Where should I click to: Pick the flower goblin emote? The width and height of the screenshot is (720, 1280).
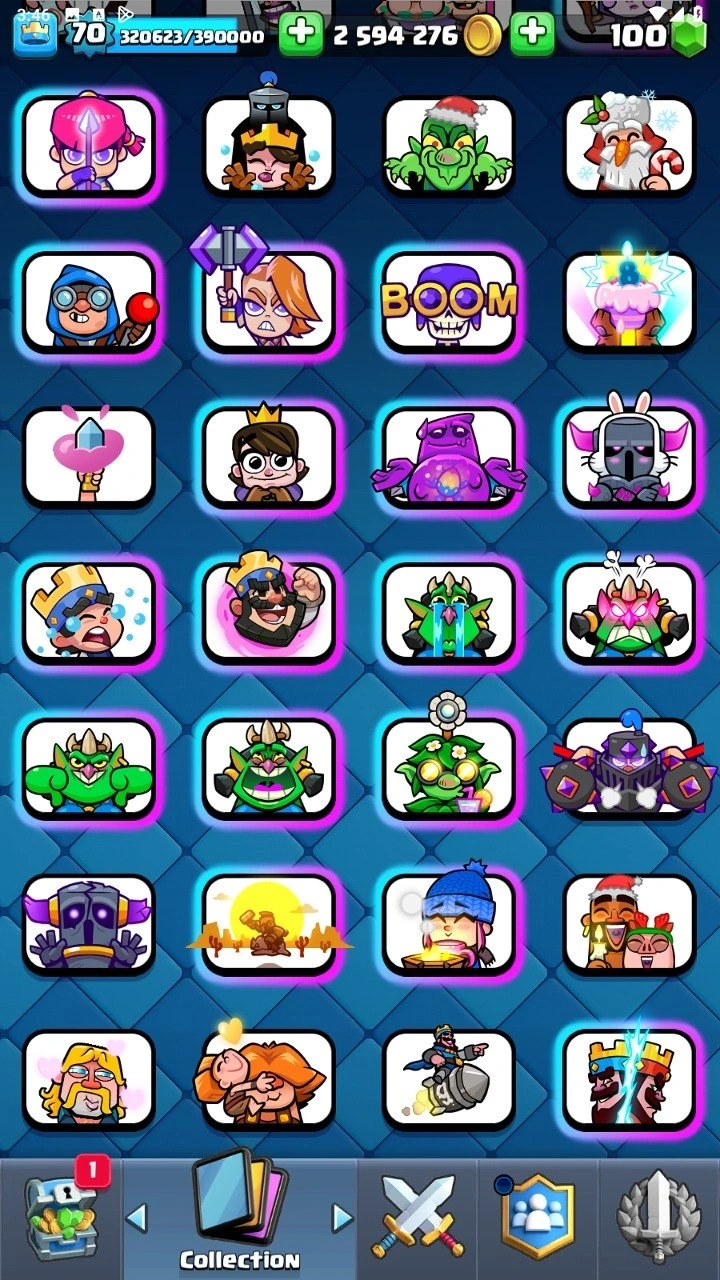tap(449, 767)
